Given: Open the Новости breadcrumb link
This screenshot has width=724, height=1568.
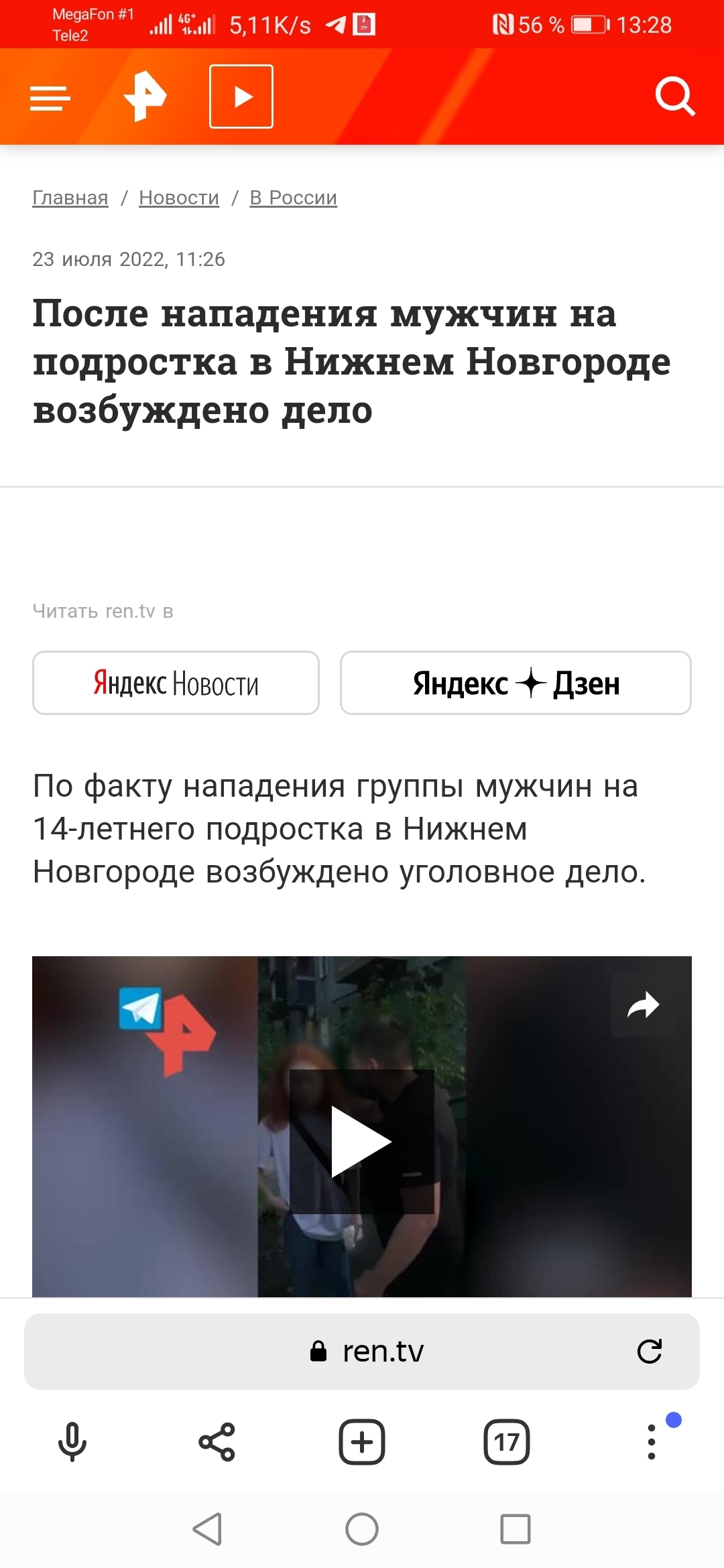Looking at the screenshot, I should point(179,198).
